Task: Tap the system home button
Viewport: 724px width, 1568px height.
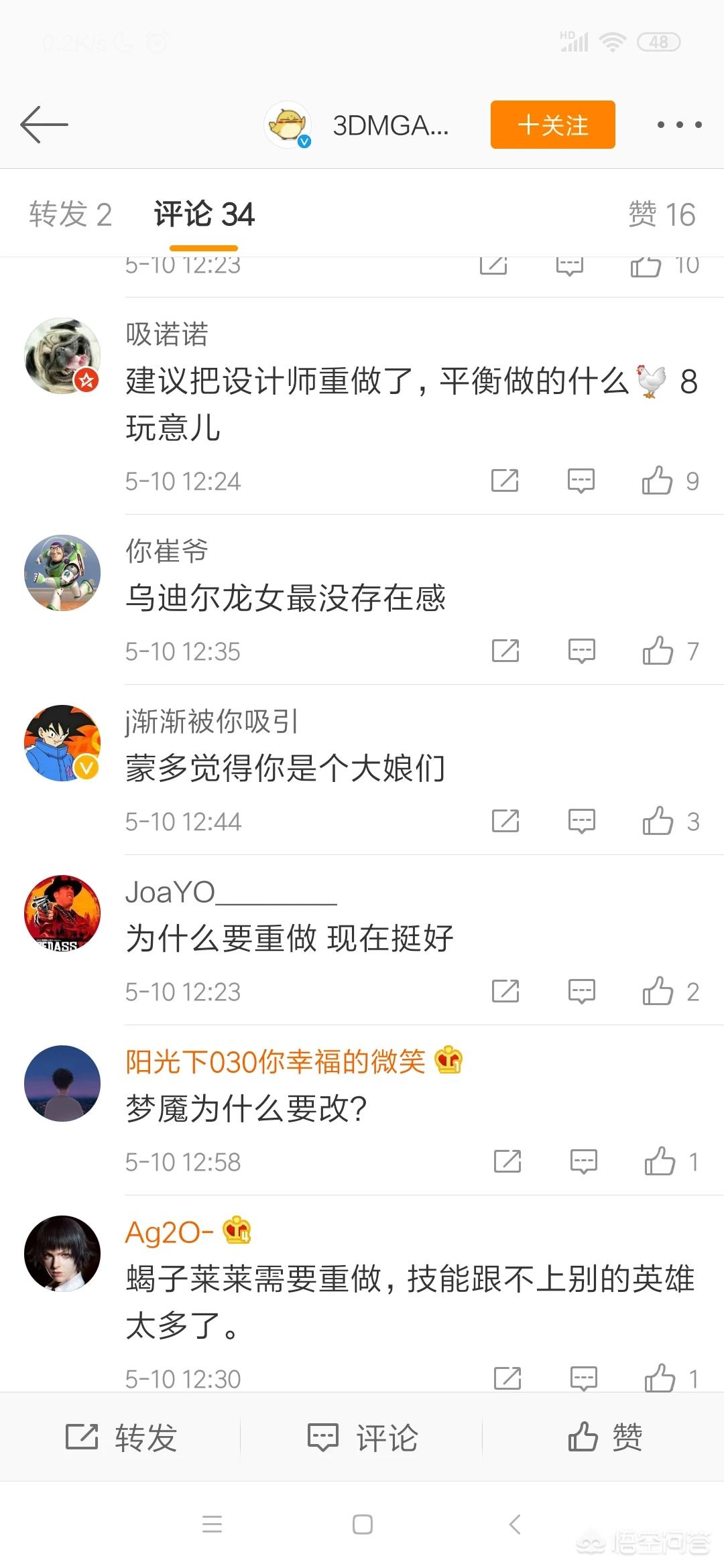Action: 362,1525
